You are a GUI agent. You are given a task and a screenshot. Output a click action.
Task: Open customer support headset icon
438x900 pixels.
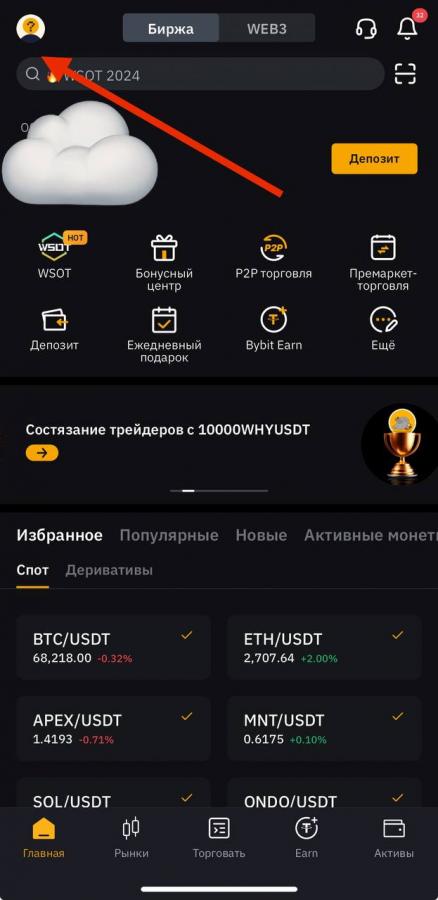[366, 28]
